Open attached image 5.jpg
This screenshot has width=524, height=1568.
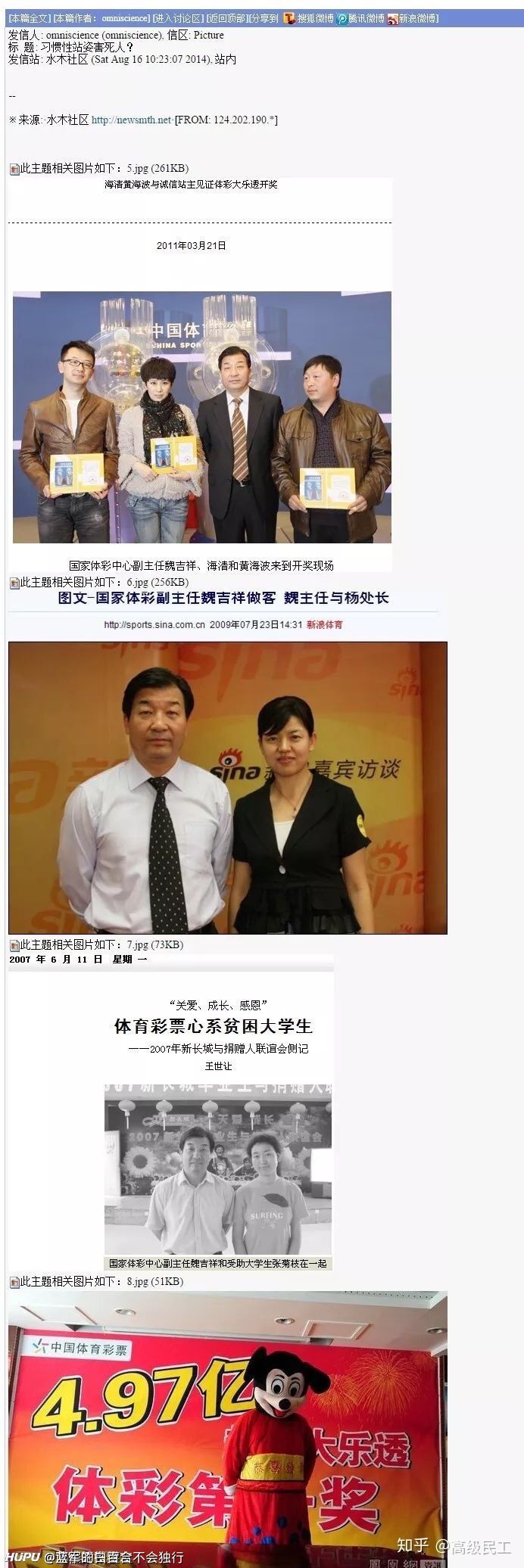tap(201, 418)
